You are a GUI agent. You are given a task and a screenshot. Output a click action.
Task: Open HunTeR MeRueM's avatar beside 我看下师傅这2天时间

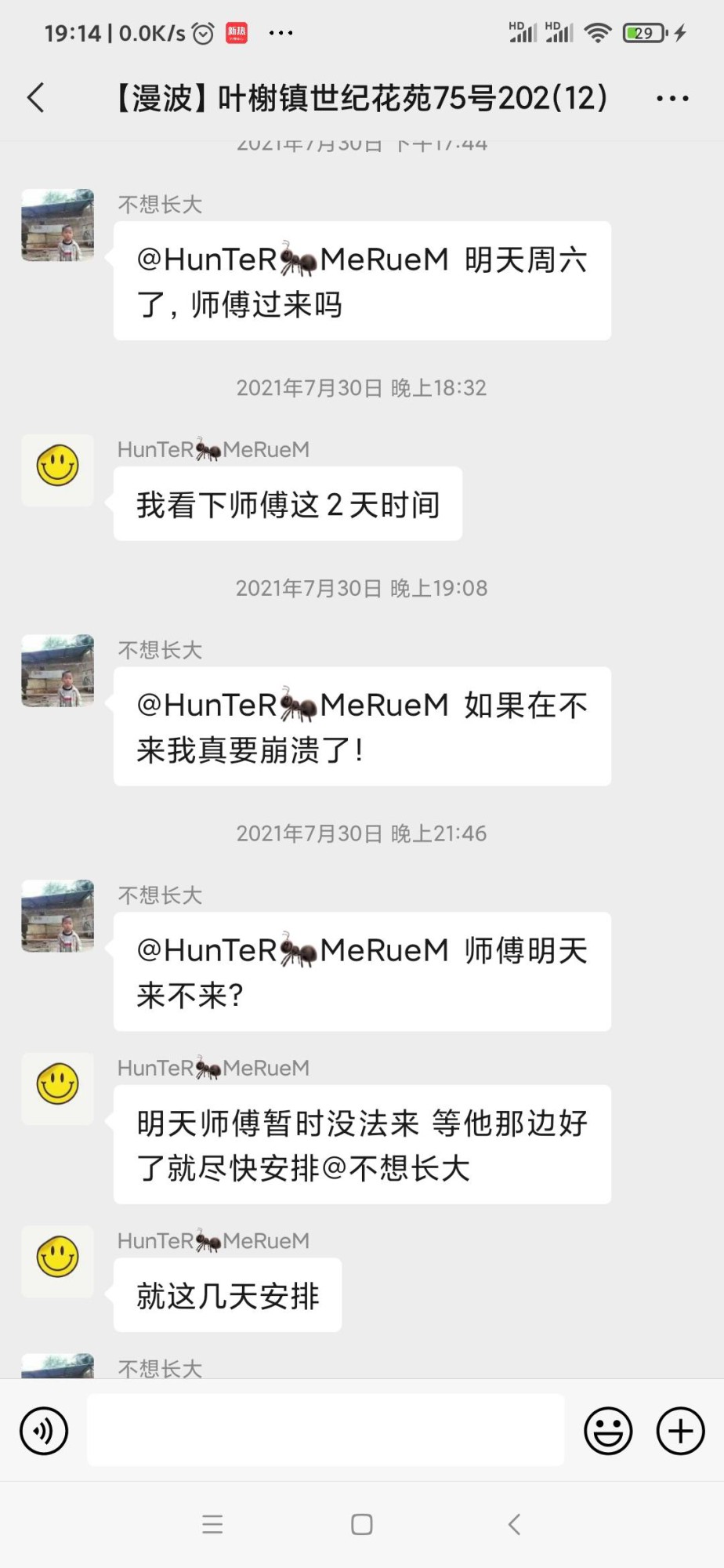click(x=57, y=470)
